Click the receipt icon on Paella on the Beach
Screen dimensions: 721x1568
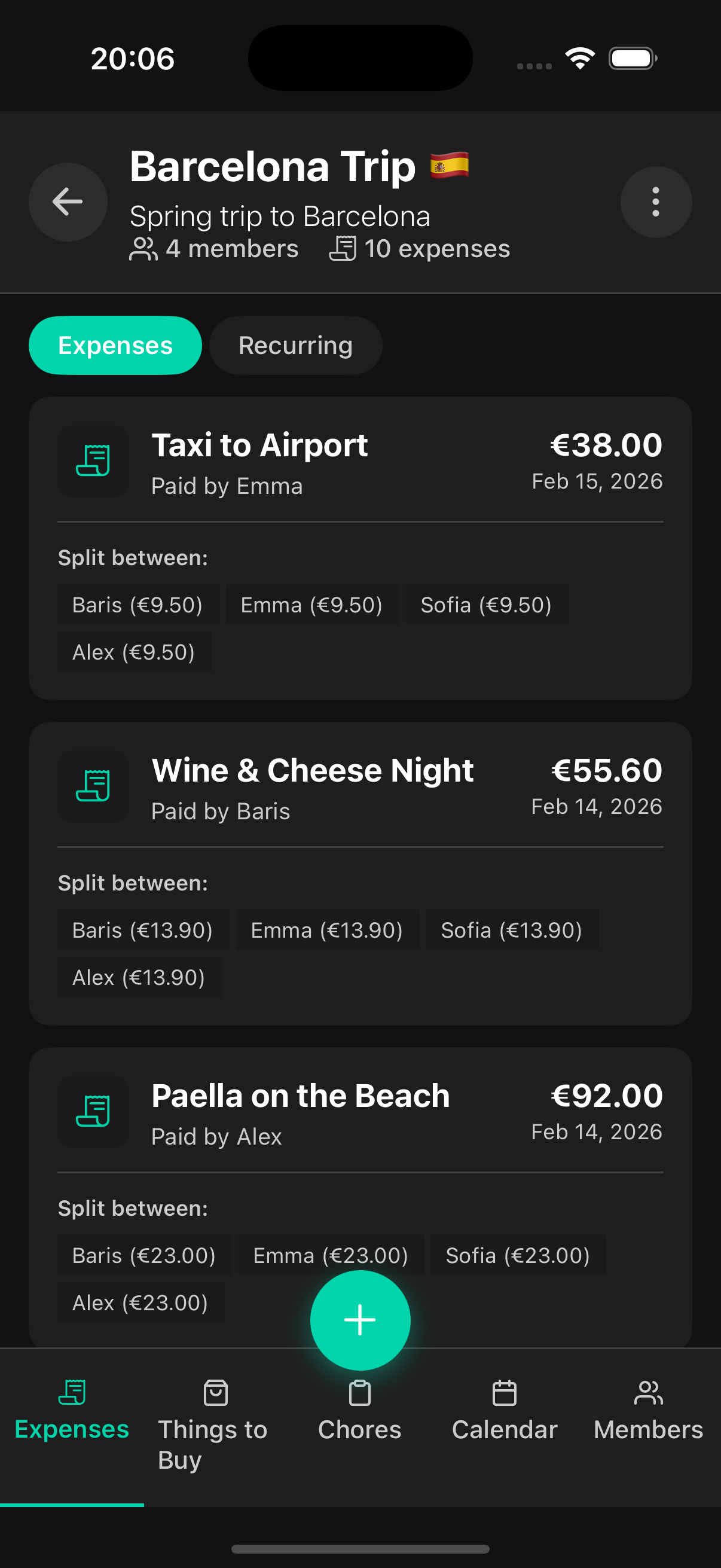(x=93, y=1112)
